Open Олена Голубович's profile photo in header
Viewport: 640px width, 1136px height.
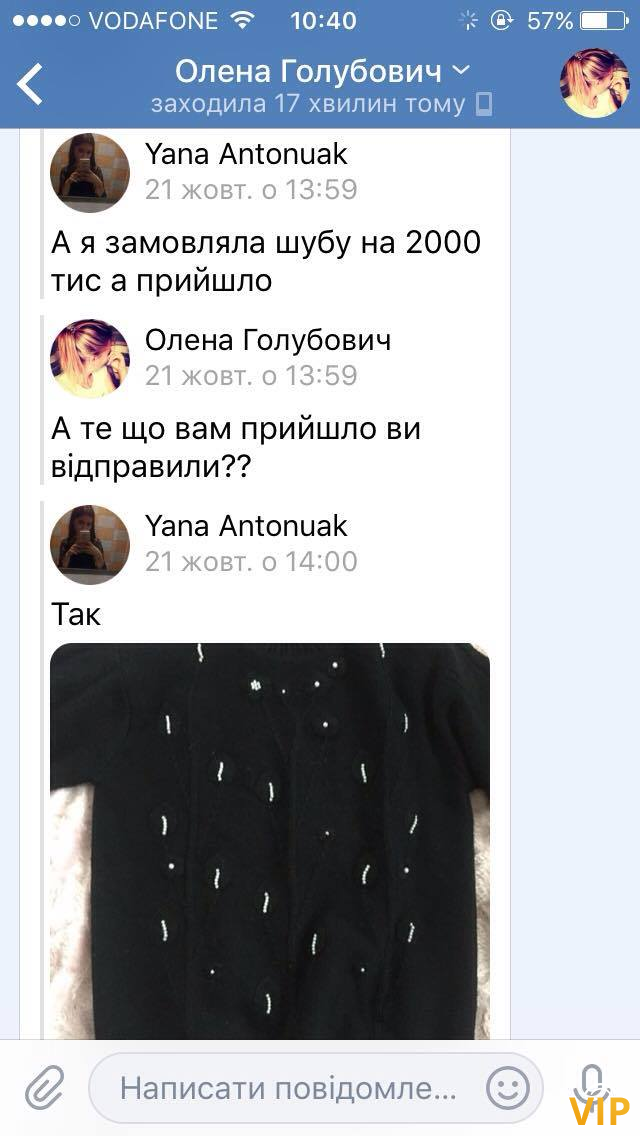click(593, 84)
